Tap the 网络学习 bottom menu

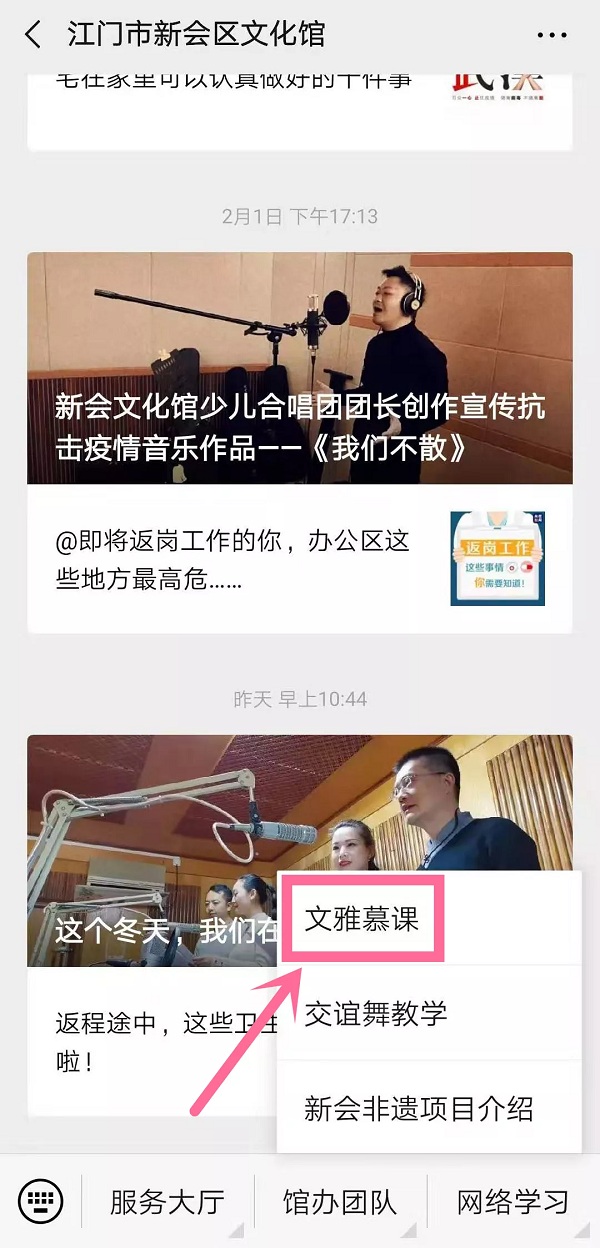512,1200
